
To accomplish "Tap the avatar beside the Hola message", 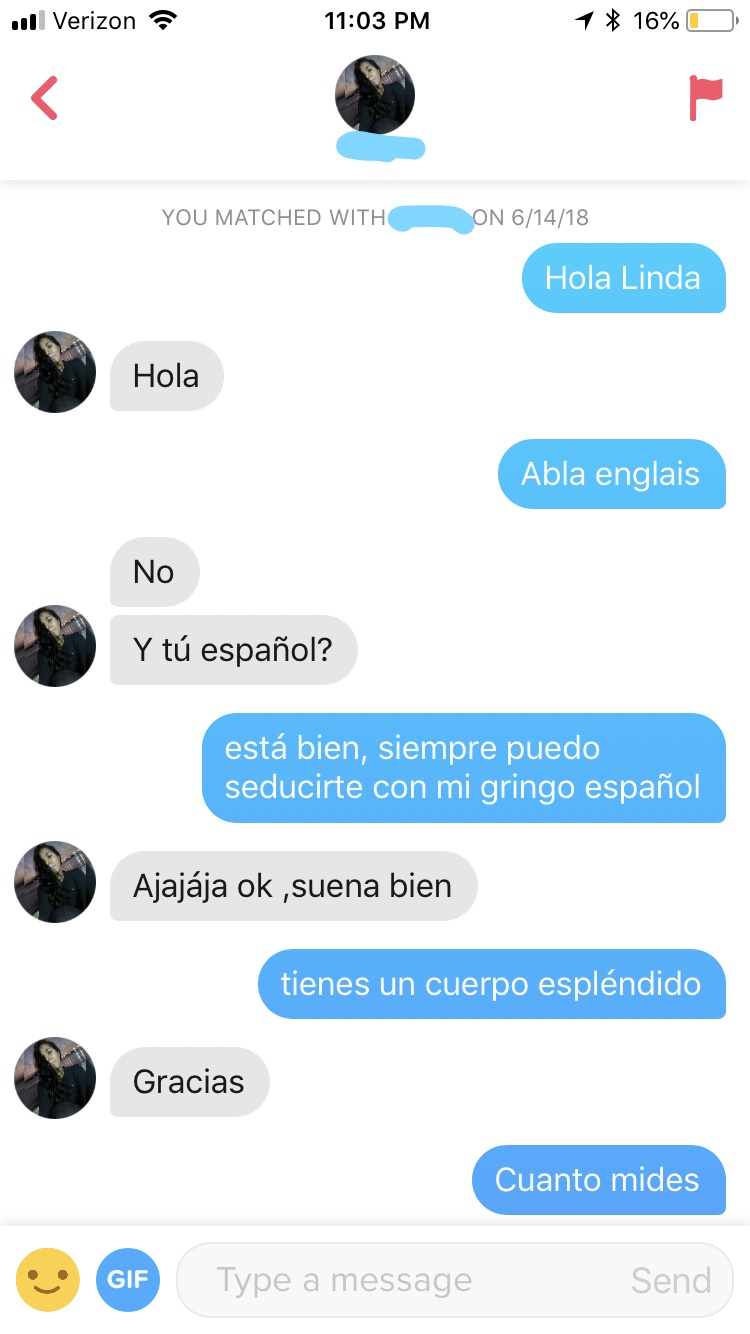I will pyautogui.click(x=55, y=372).
